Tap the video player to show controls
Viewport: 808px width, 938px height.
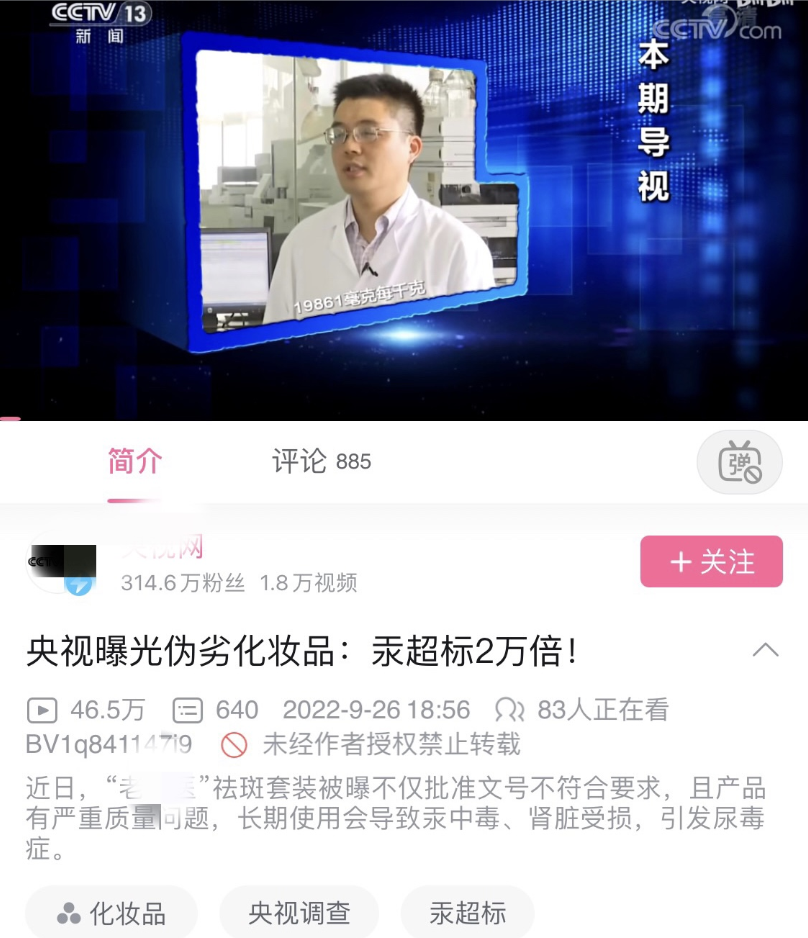pyautogui.click(x=404, y=210)
